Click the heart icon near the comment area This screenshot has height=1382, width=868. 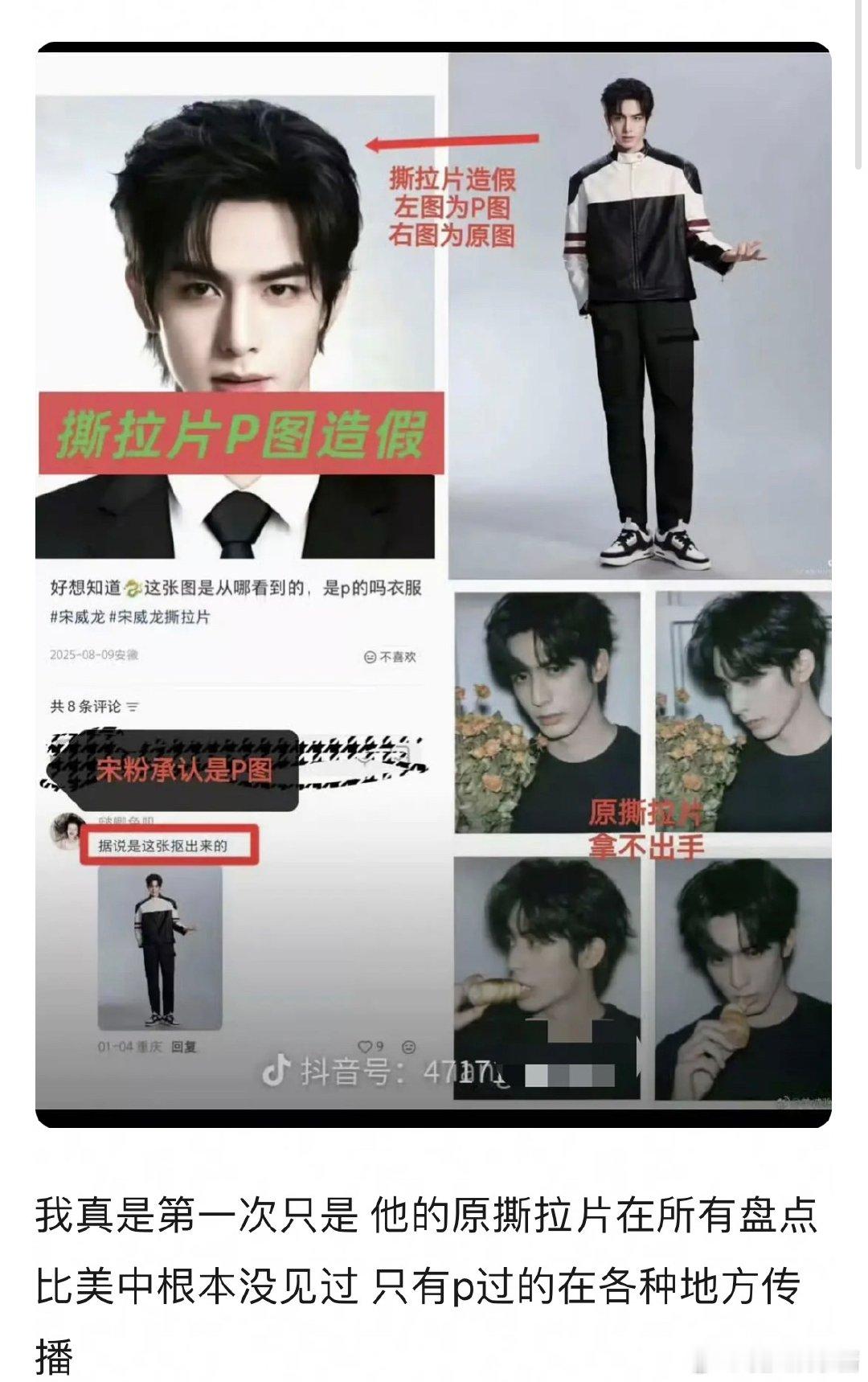click(366, 1047)
